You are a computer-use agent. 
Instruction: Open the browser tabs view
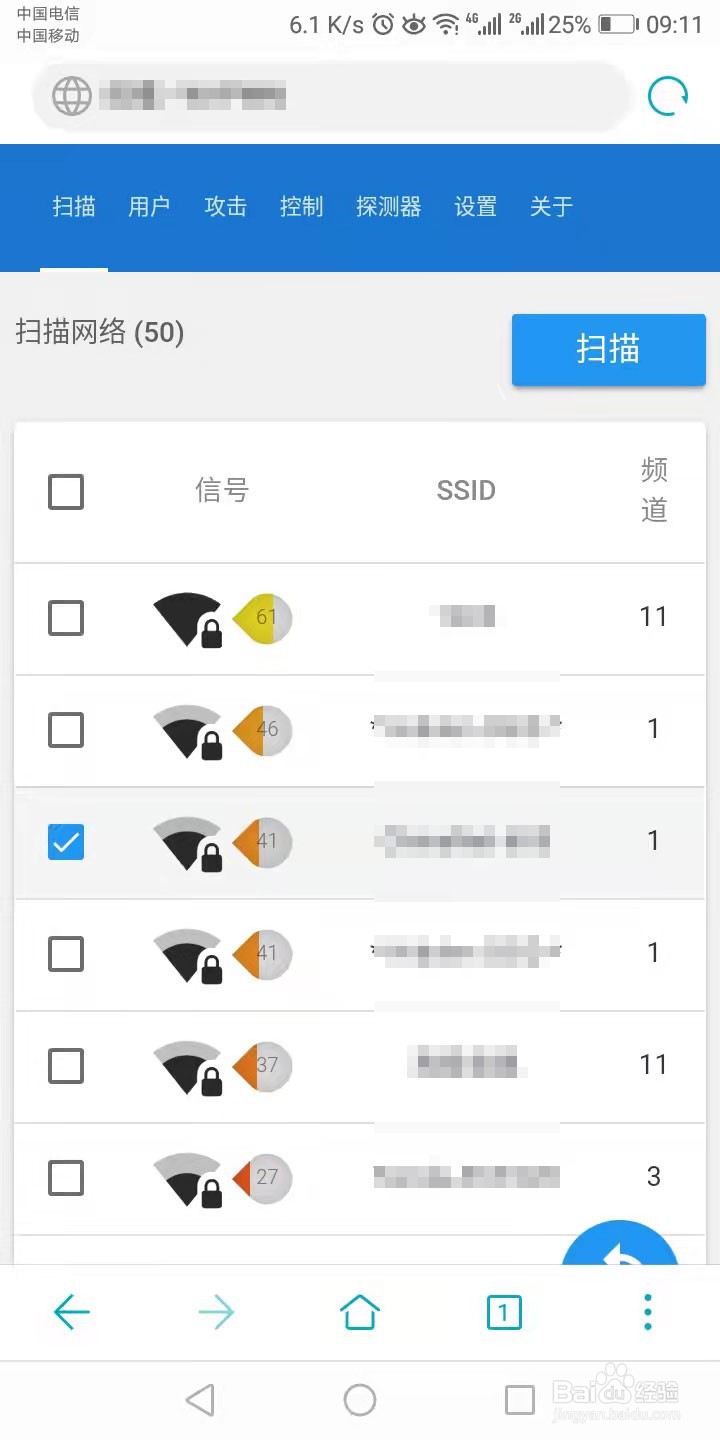point(504,1312)
